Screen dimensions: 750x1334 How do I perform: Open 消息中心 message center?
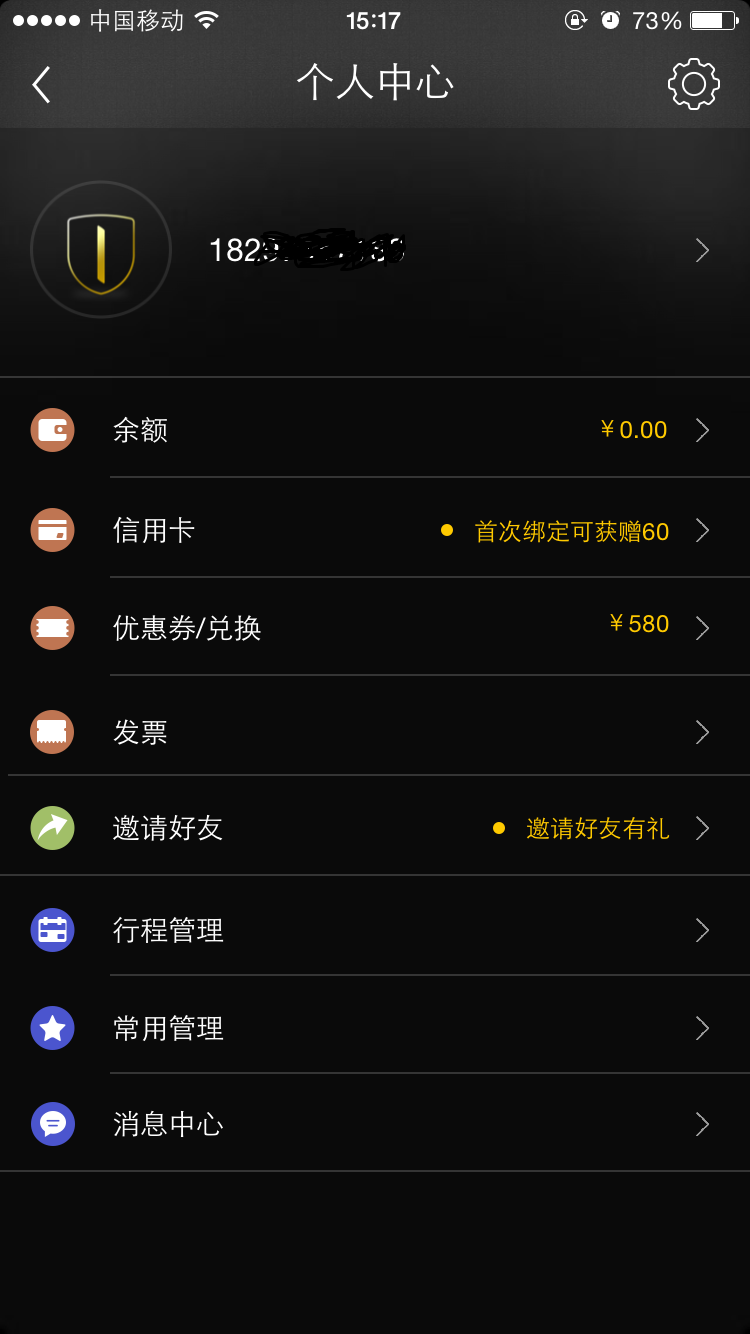point(375,1123)
